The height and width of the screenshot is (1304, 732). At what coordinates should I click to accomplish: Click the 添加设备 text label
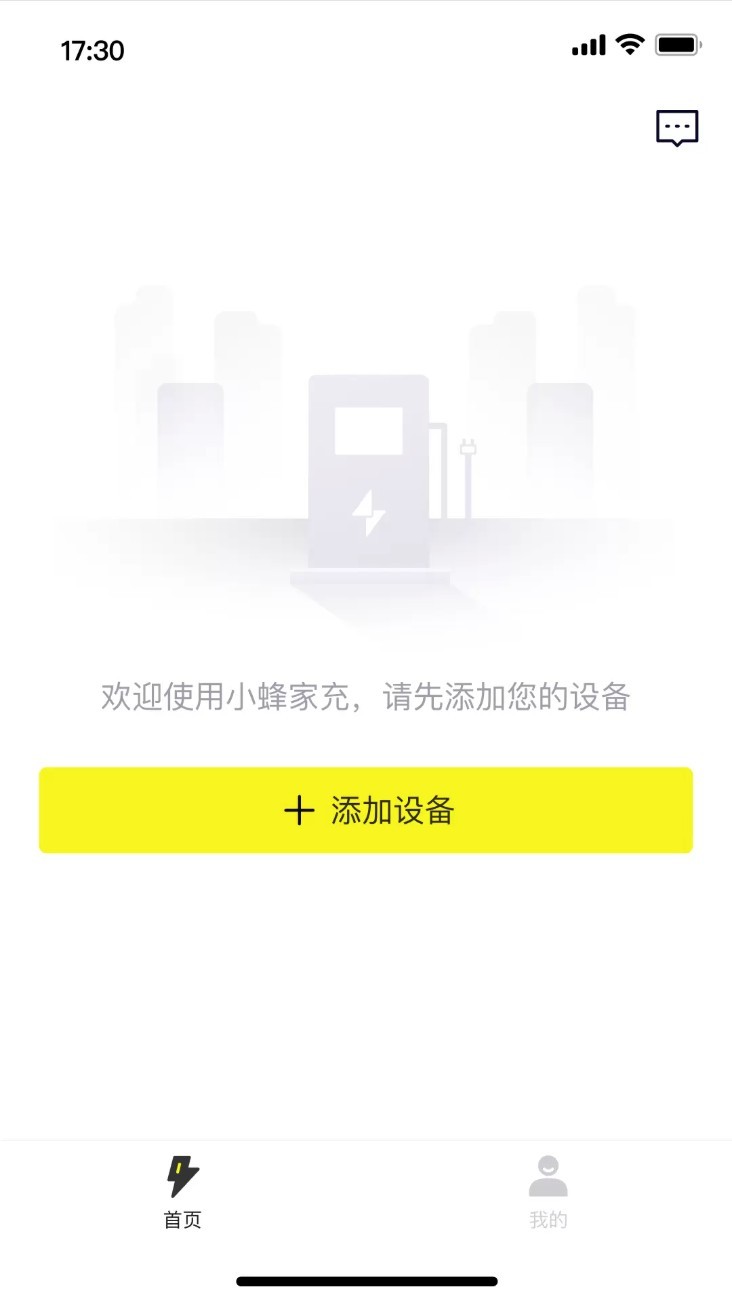click(x=390, y=811)
